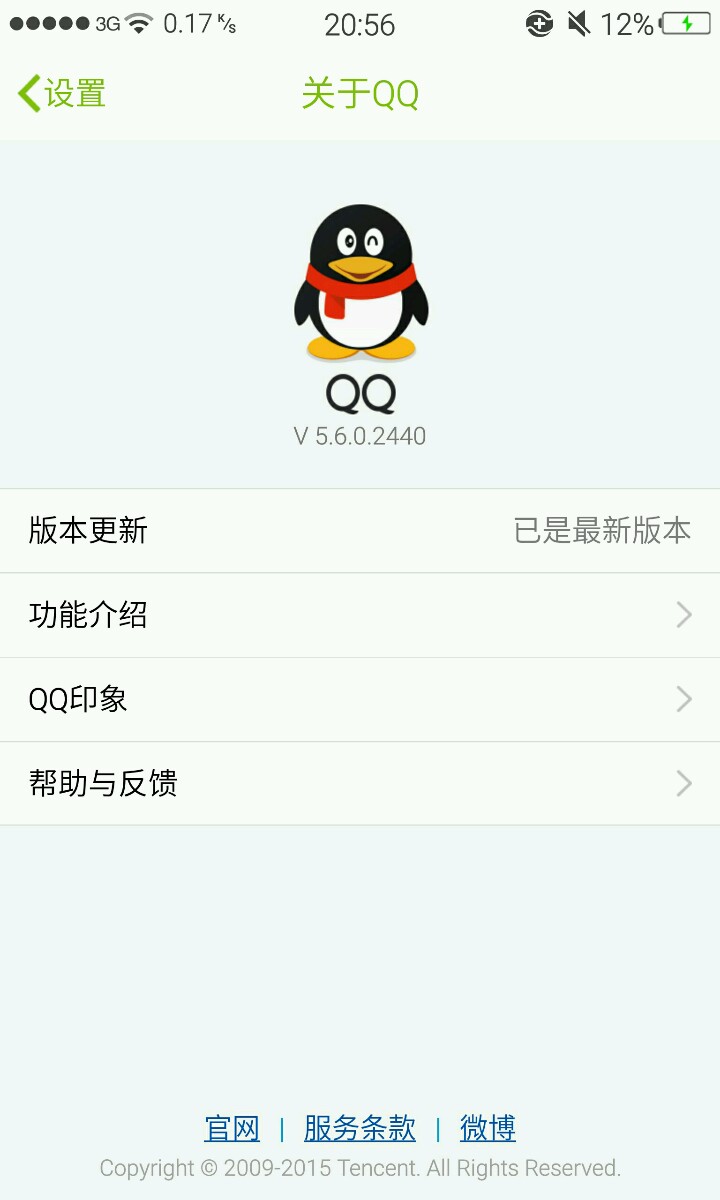The image size is (720, 1200).
Task: Open 帮助与反馈
Action: [360, 783]
